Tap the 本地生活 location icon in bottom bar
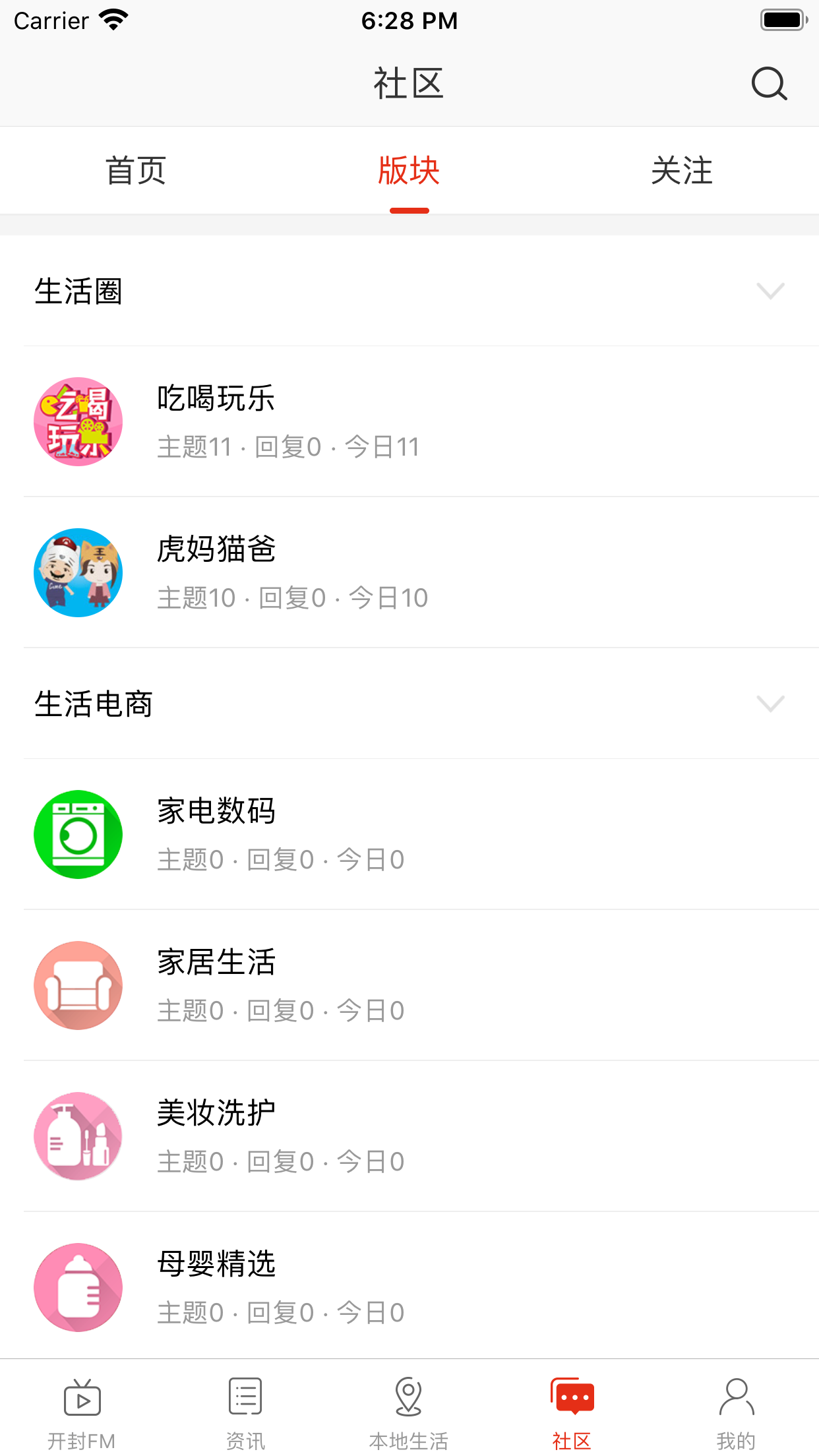The width and height of the screenshot is (819, 1456). click(409, 1396)
